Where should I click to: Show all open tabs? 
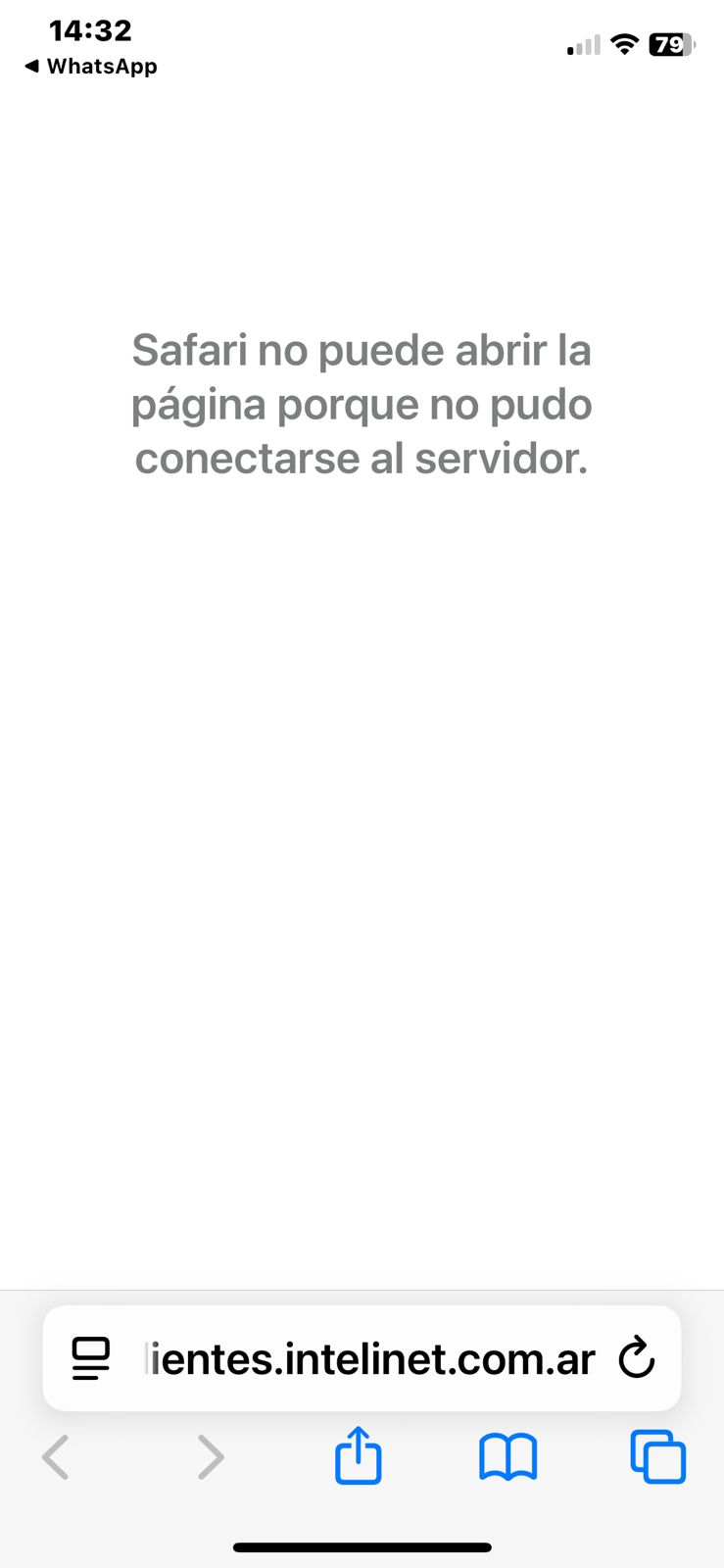657,1456
